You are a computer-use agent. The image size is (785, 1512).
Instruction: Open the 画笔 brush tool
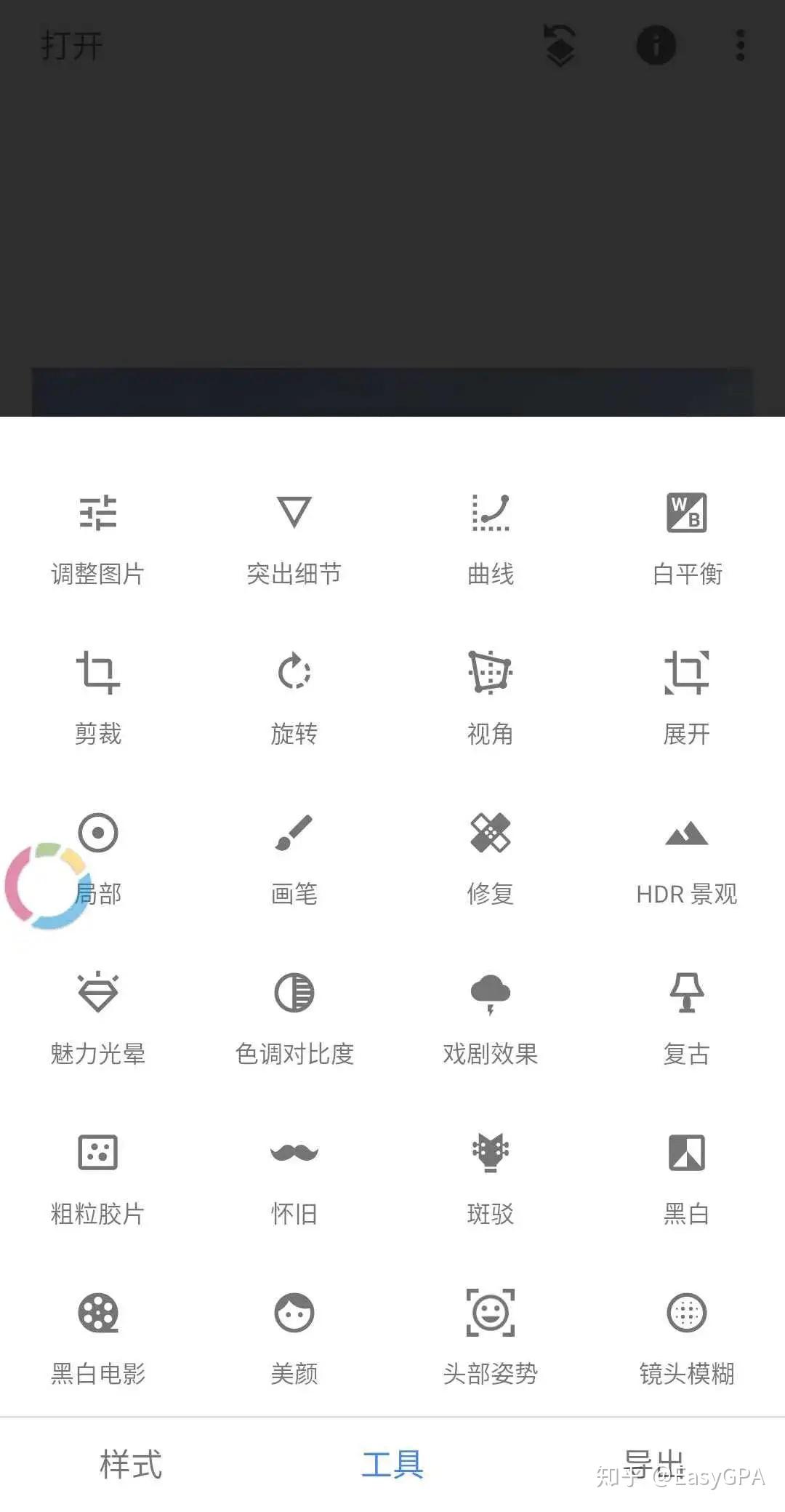[294, 860]
